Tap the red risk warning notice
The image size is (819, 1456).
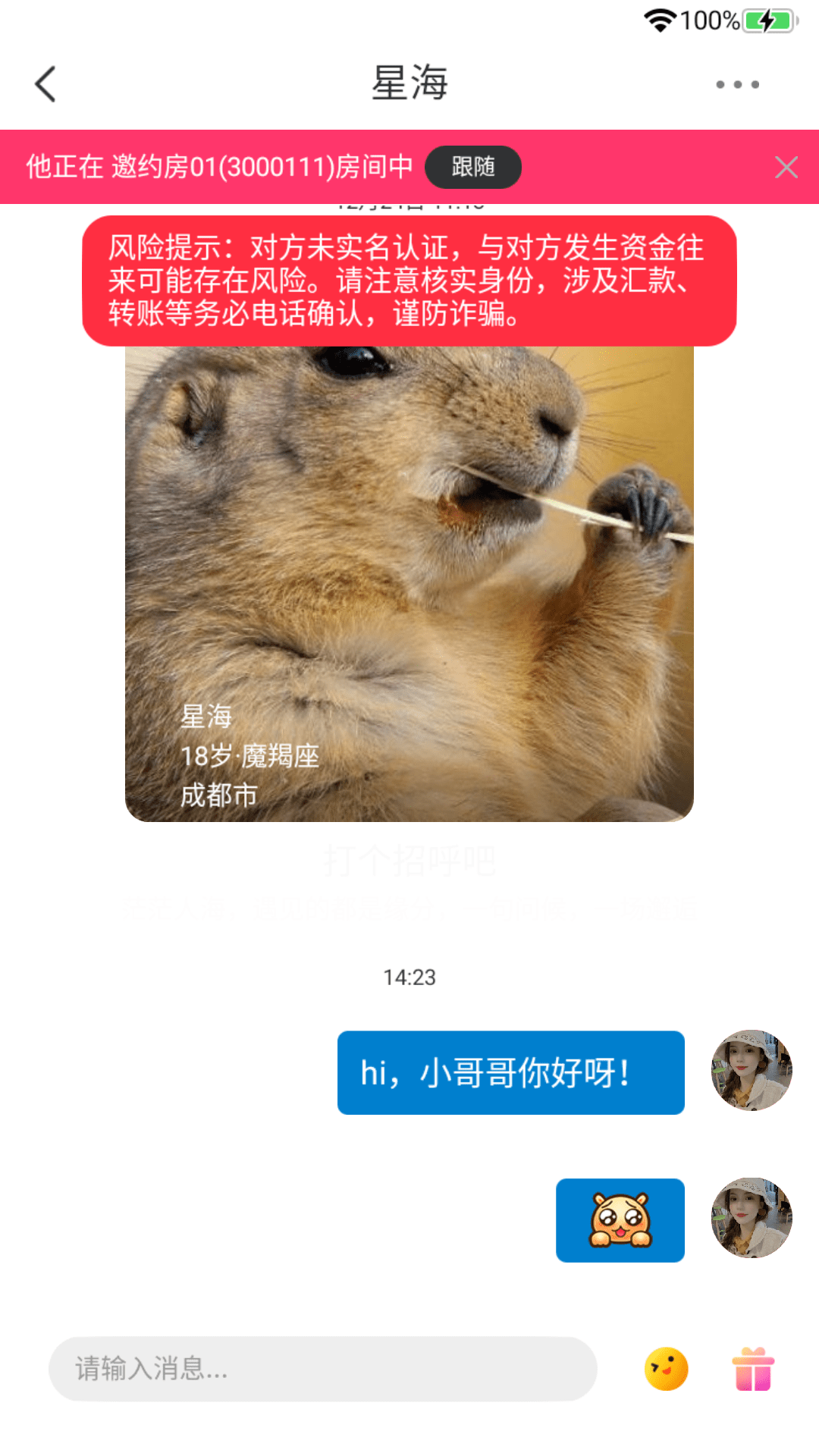coord(409,281)
